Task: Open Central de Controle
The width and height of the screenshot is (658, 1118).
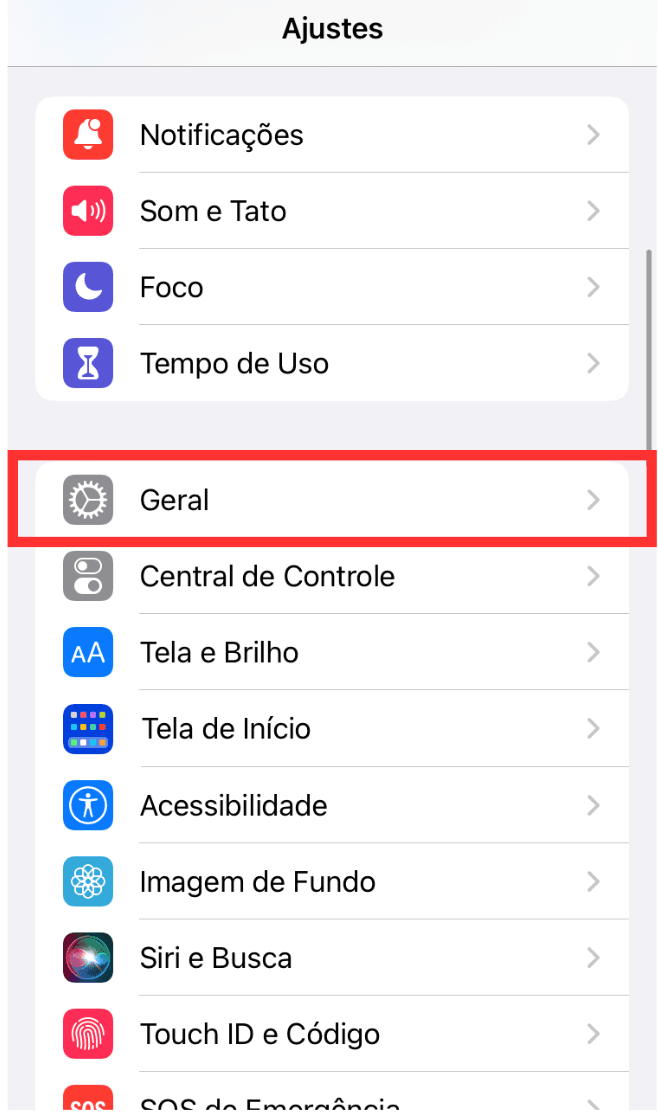Action: 330,576
